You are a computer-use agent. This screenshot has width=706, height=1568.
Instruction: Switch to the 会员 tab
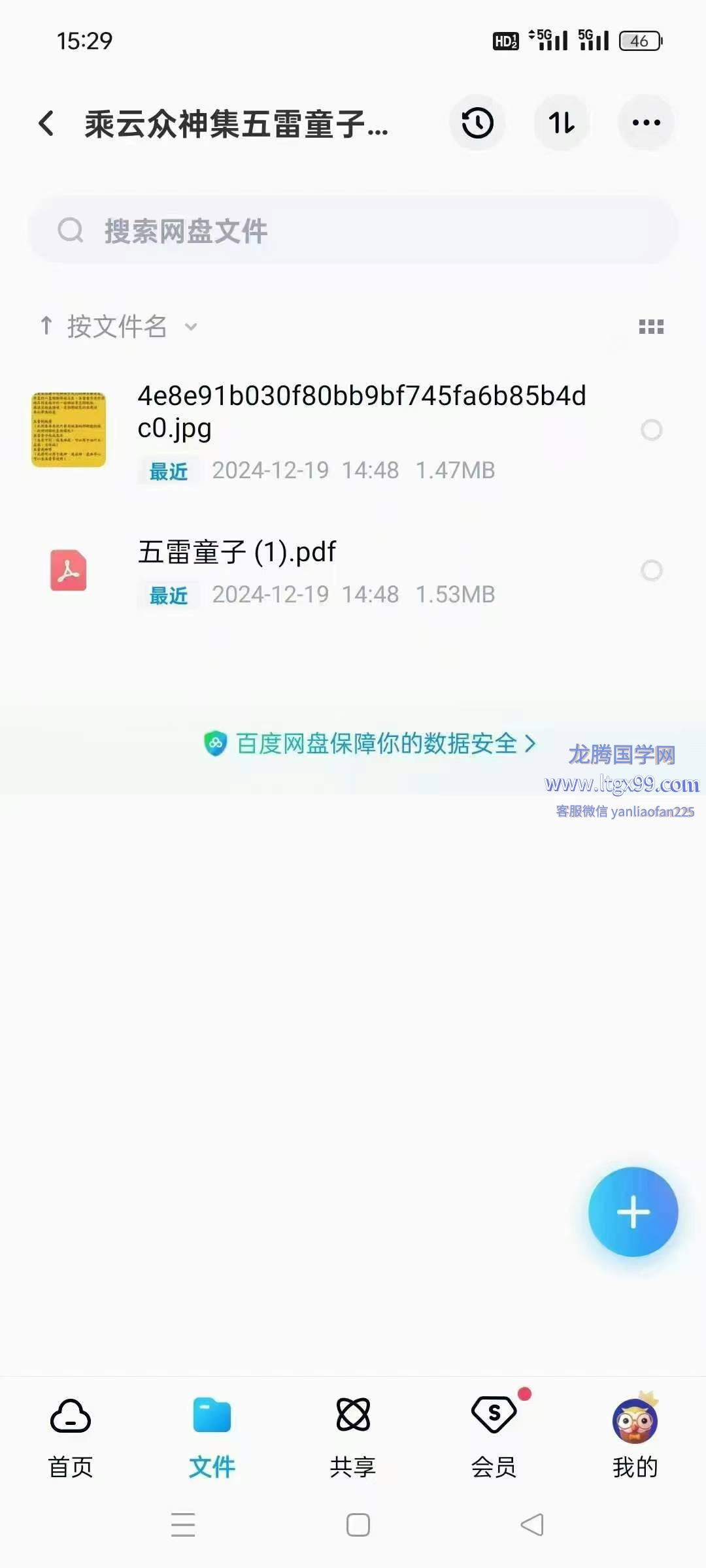point(494,1437)
